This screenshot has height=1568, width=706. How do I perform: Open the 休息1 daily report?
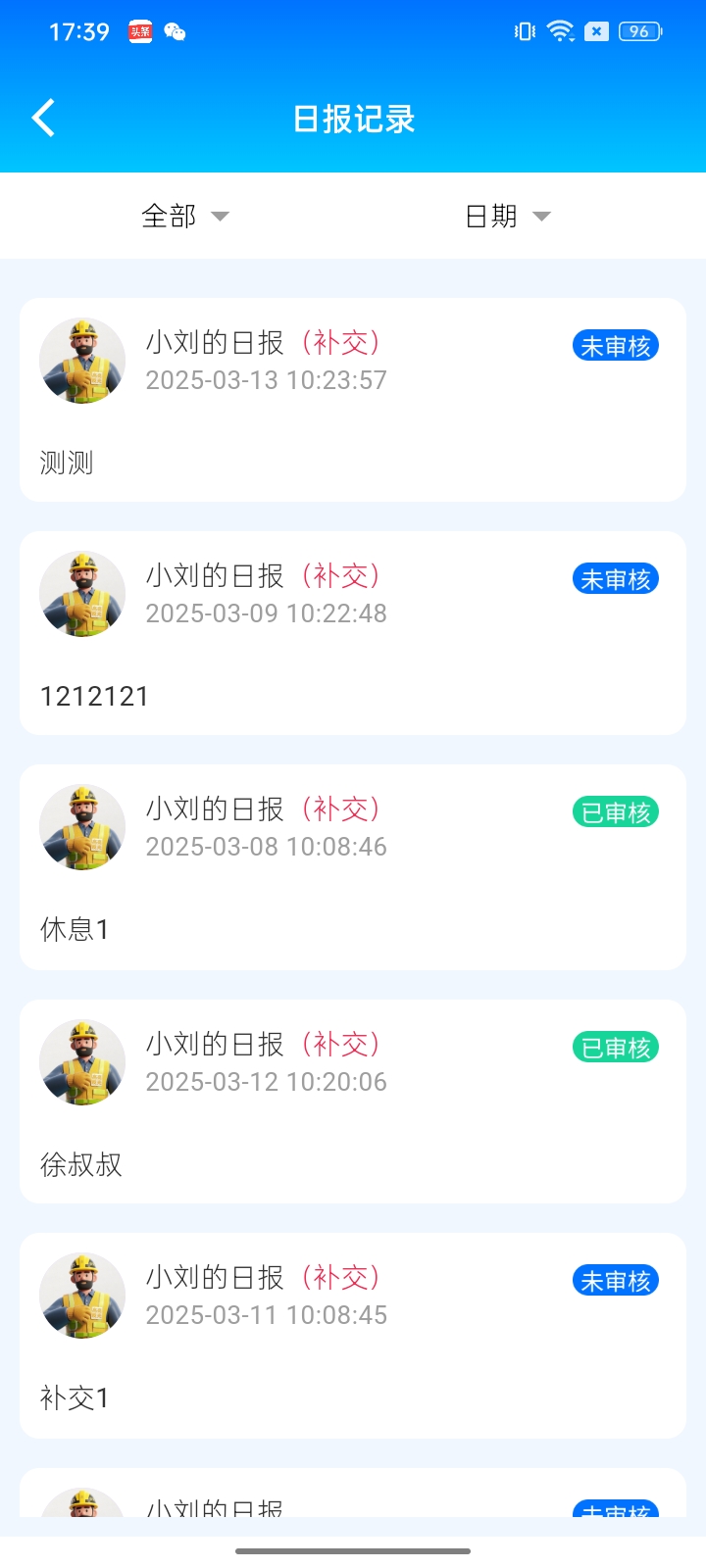tap(353, 867)
